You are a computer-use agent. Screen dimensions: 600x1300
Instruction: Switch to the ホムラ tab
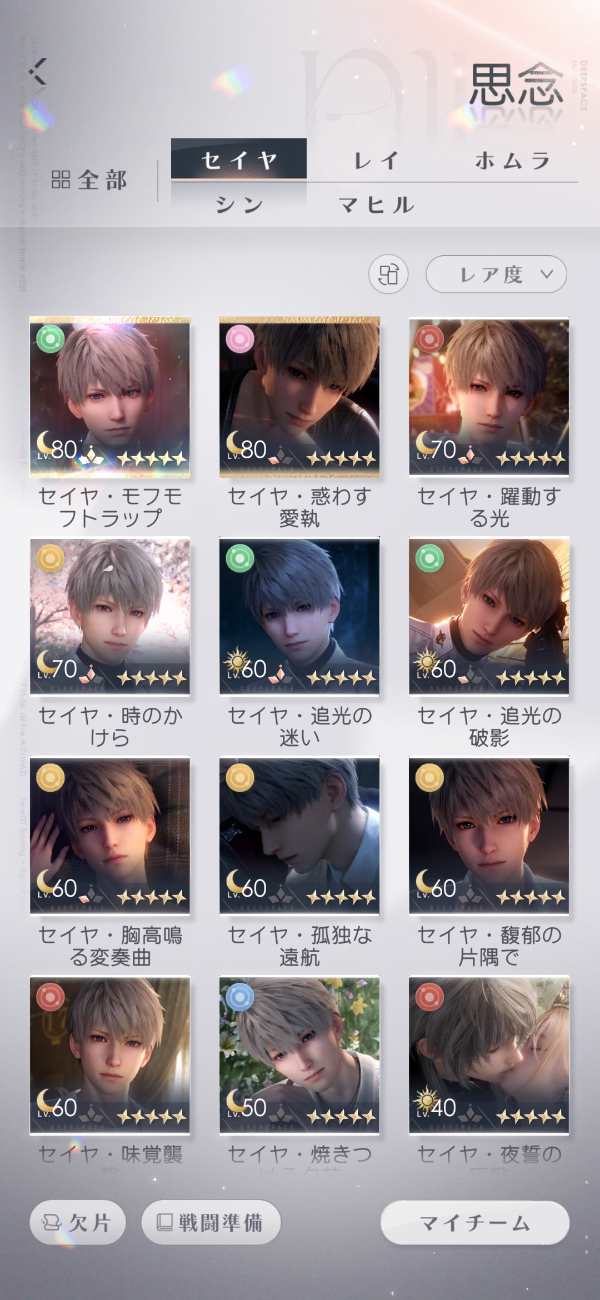click(512, 160)
